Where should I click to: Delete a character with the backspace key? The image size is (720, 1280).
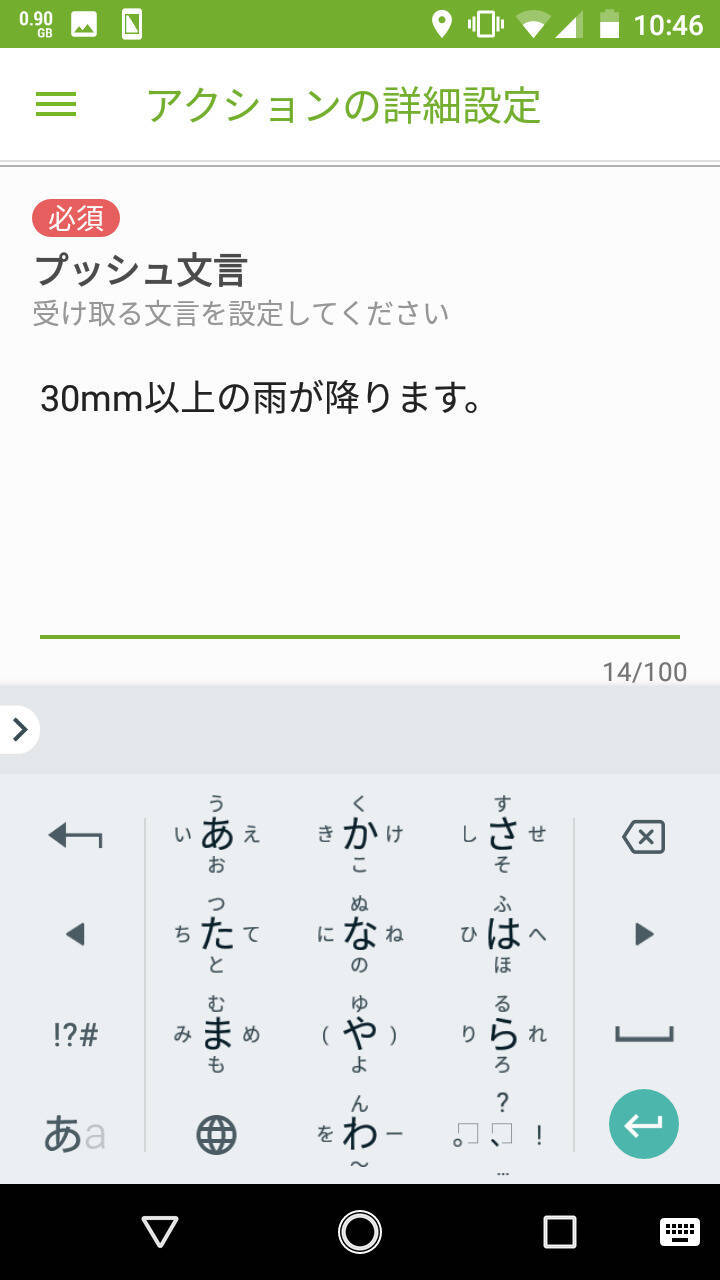[x=643, y=836]
